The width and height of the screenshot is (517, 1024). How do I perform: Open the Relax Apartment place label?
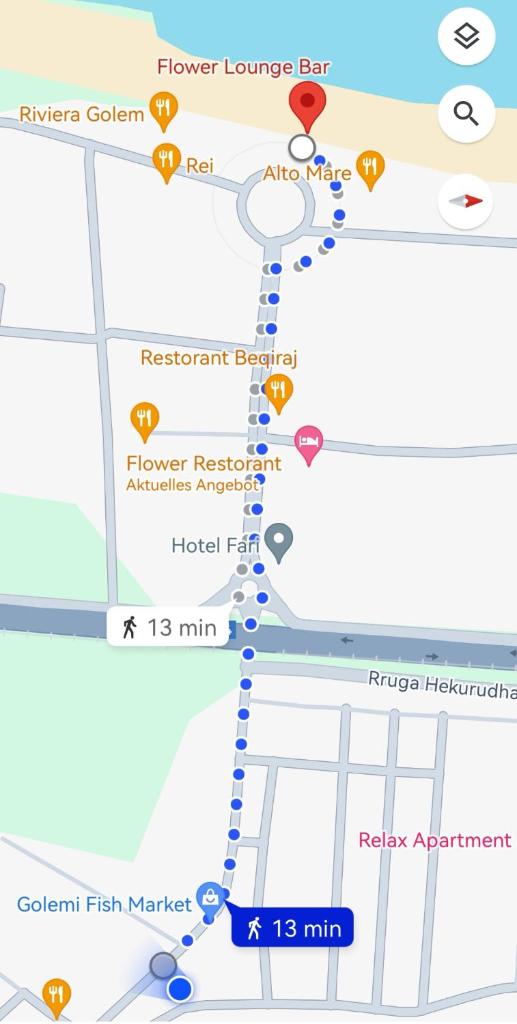(x=435, y=840)
